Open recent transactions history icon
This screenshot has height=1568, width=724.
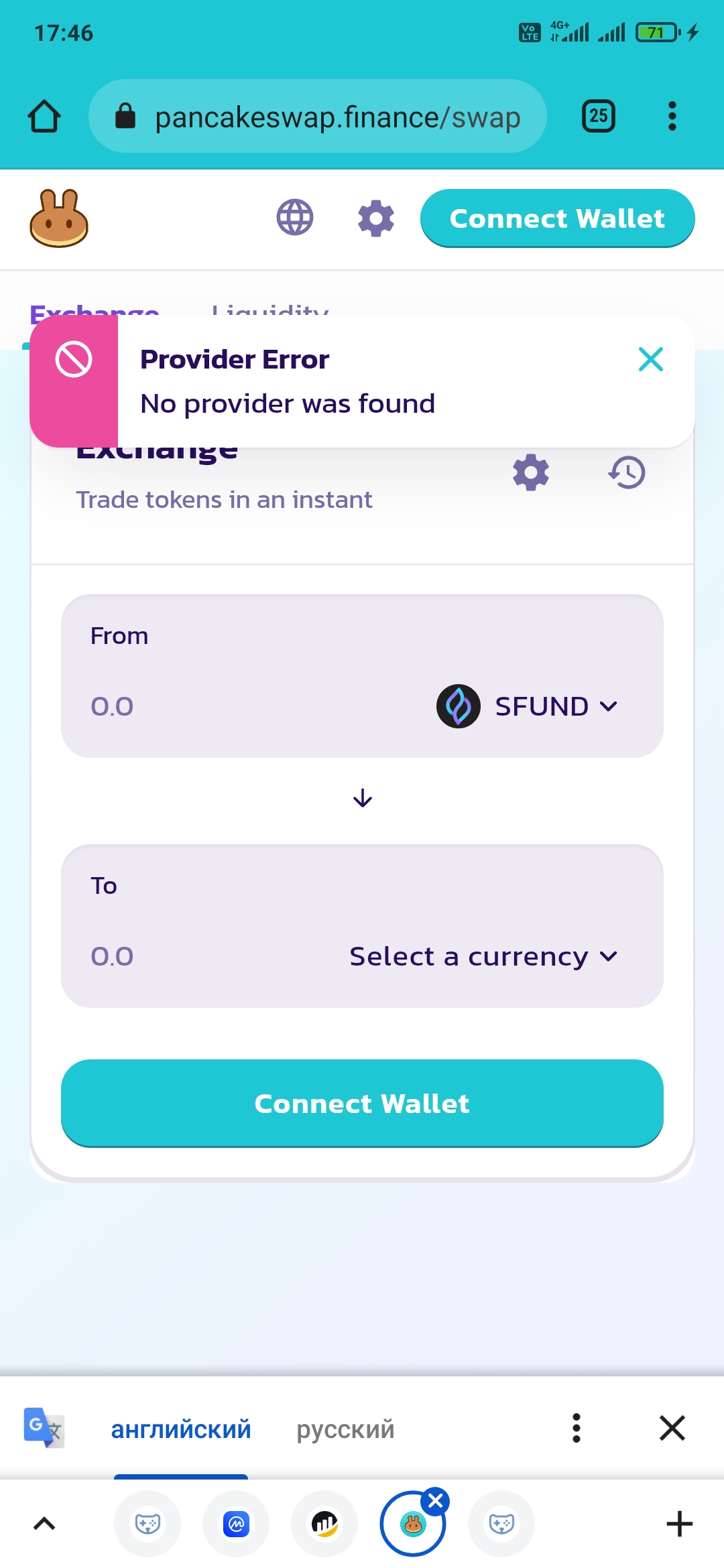627,472
